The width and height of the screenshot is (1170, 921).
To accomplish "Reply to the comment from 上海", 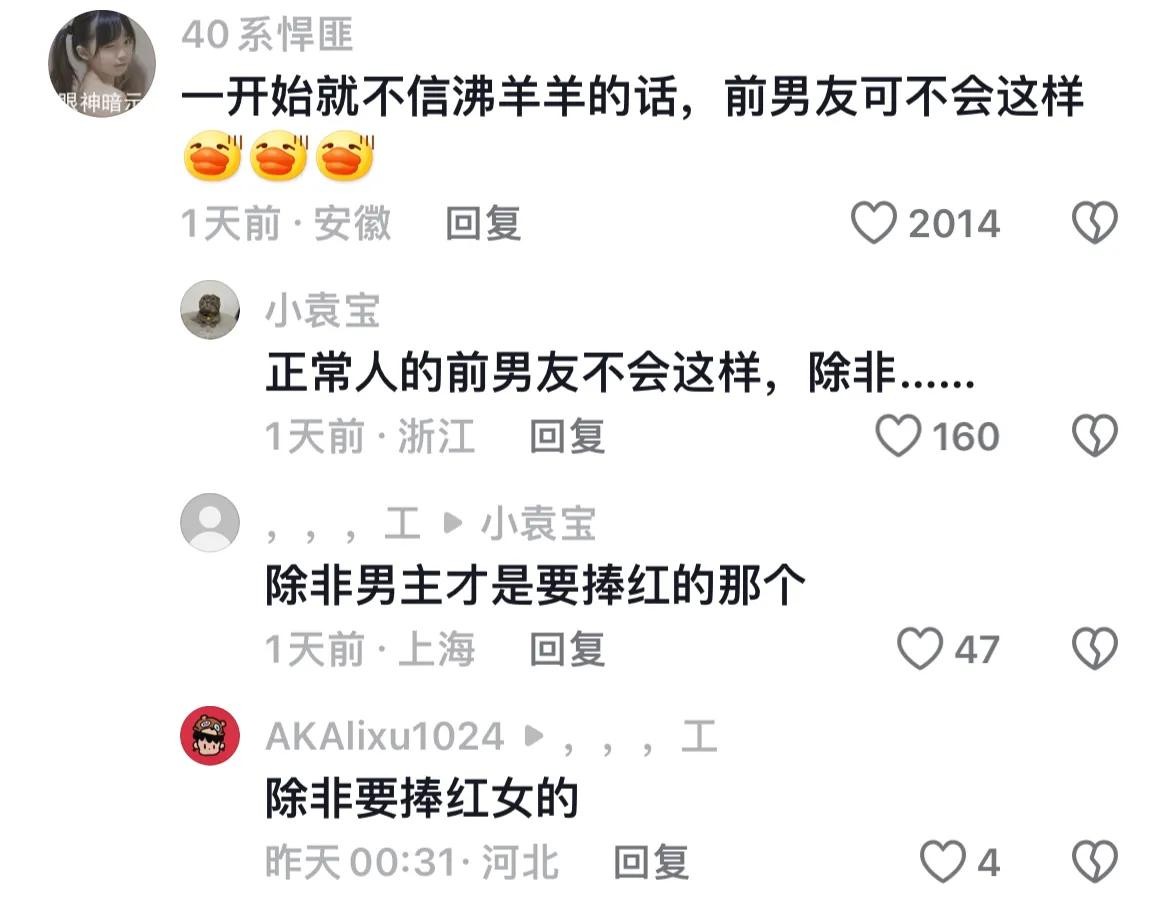I will tap(567, 650).
